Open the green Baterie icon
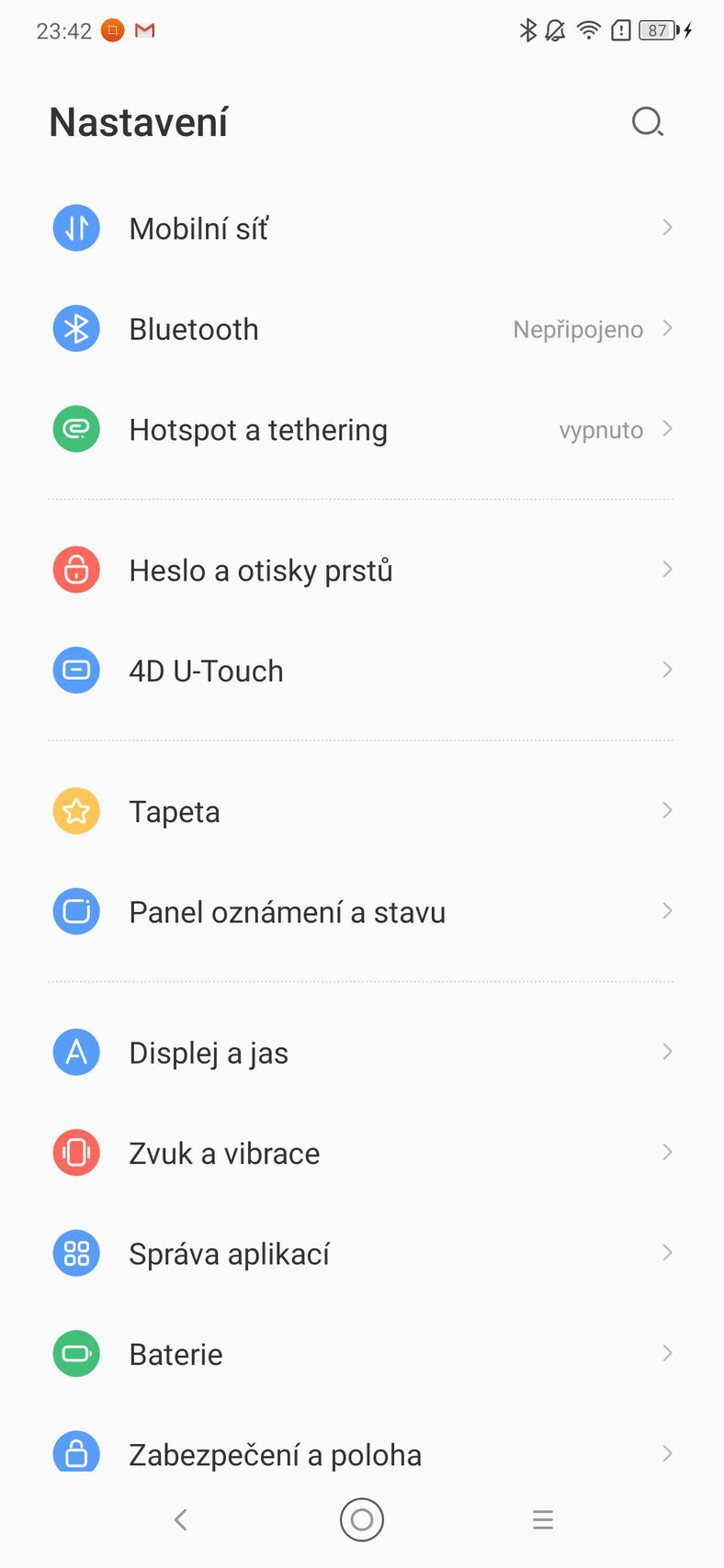The image size is (724, 1568). pyautogui.click(x=76, y=1353)
